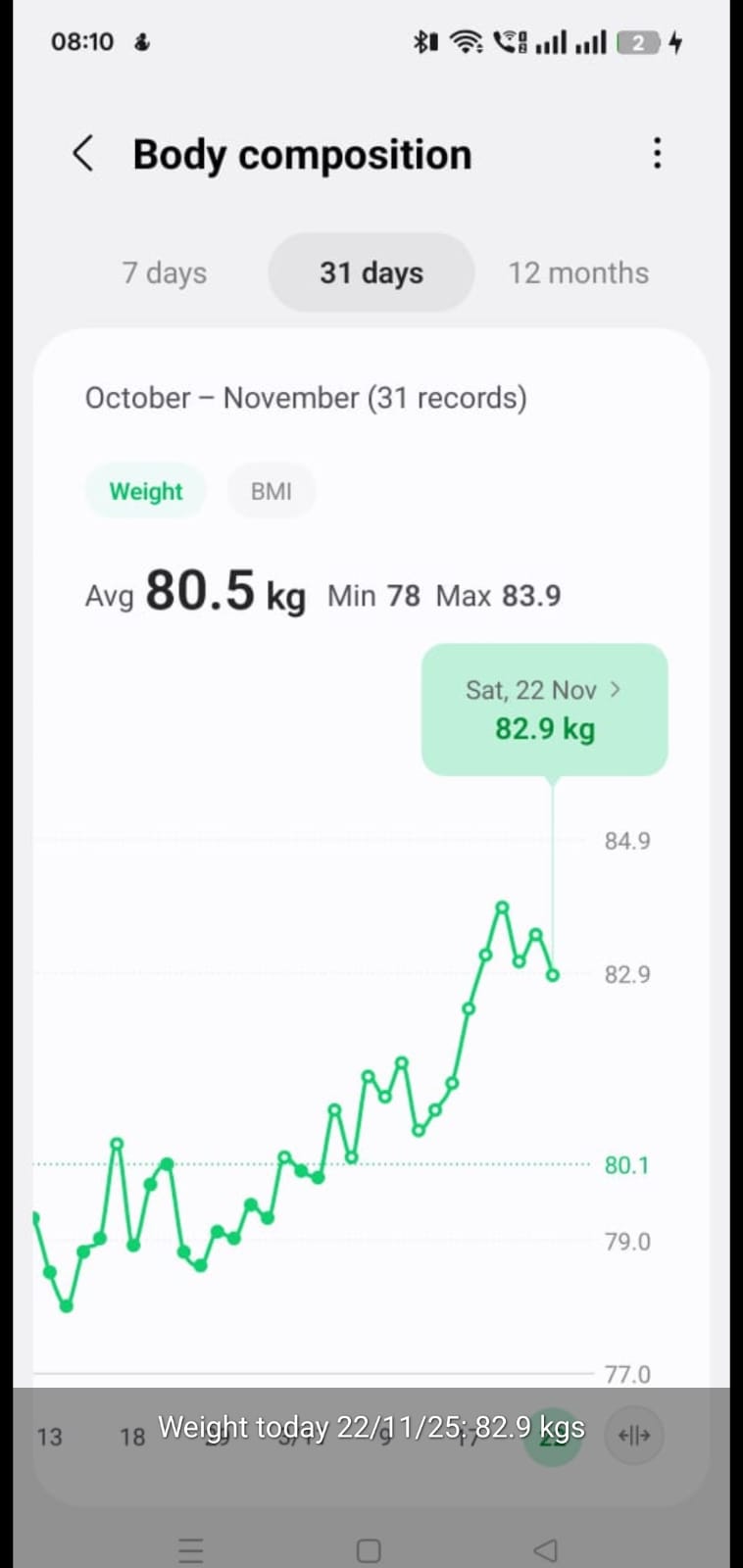The image size is (743, 1568).
Task: Open the three-dot overflow menu
Action: click(x=657, y=154)
